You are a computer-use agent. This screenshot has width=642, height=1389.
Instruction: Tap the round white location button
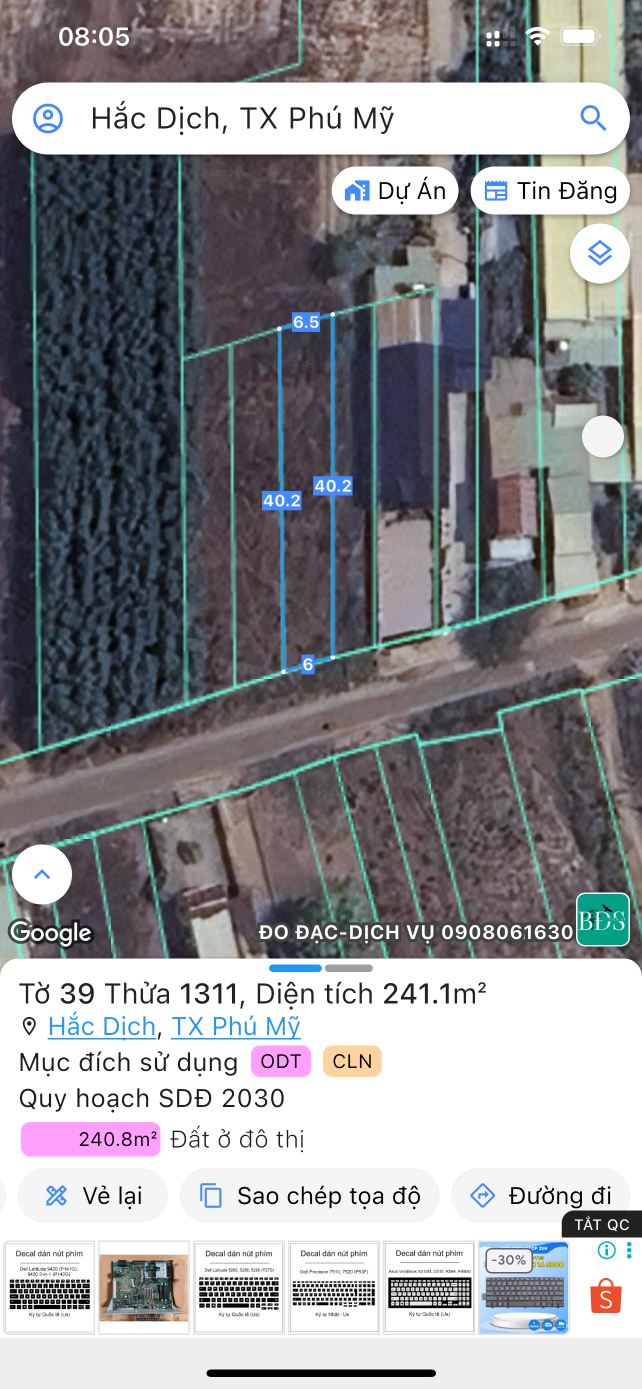[x=603, y=437]
